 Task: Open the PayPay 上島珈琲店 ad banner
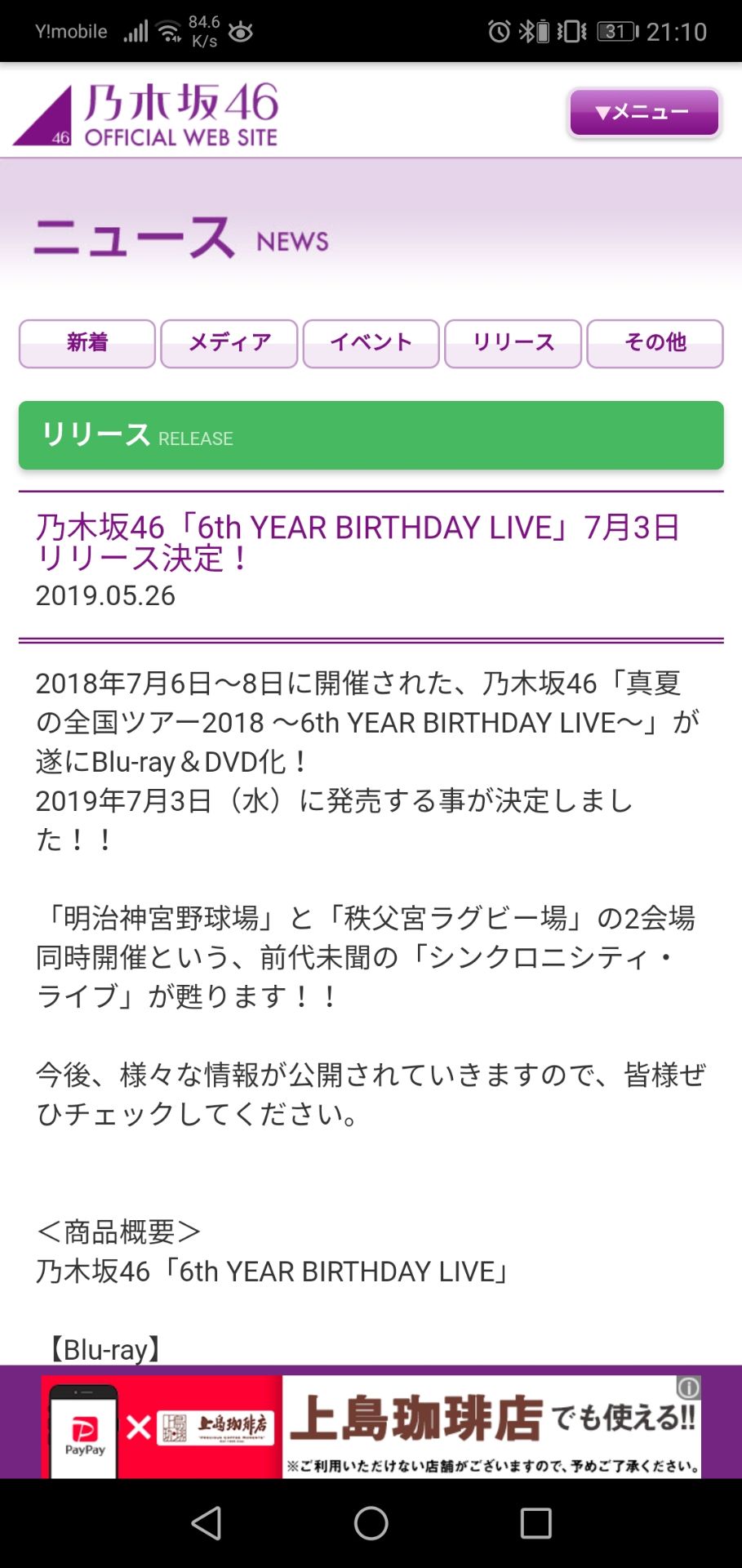(371, 1426)
